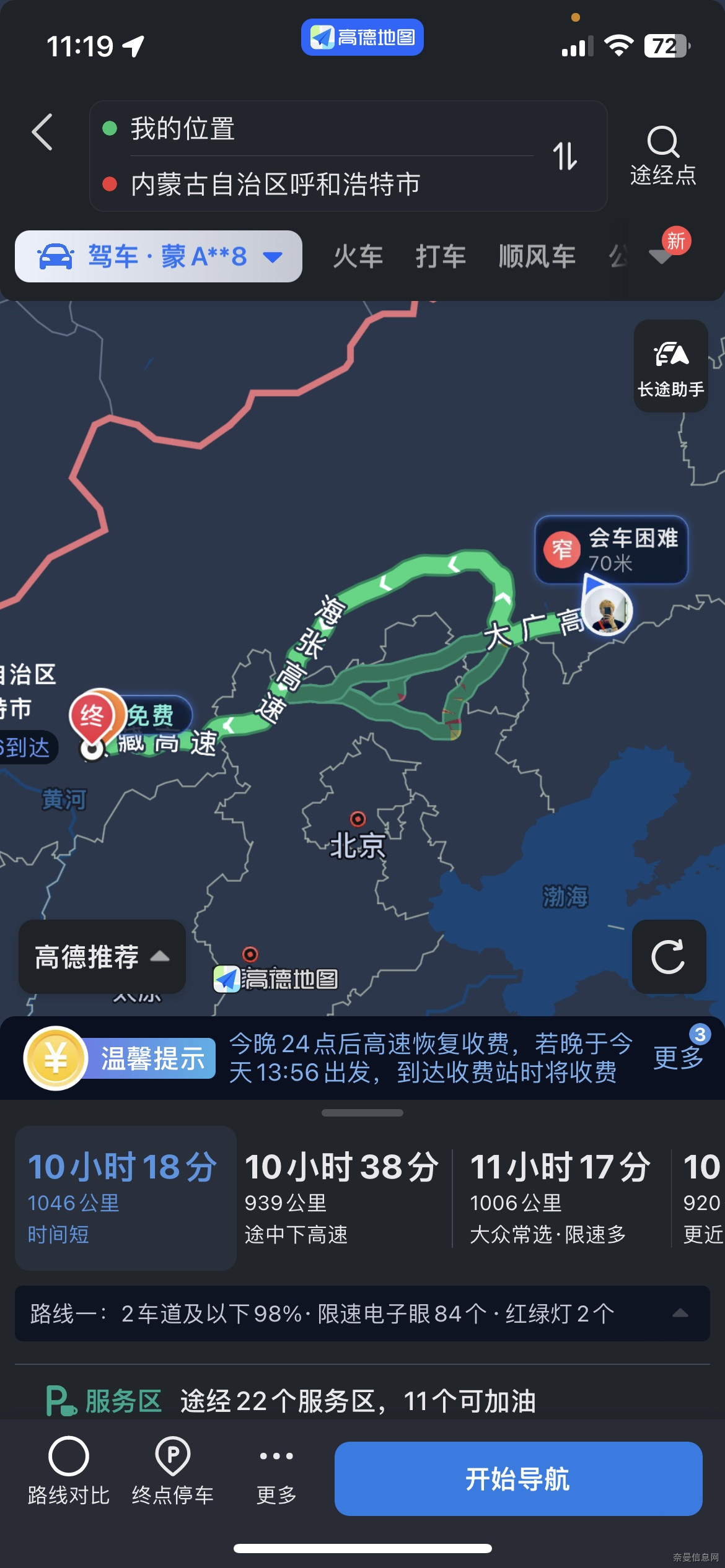Screen dimensions: 725x1568
Task: Refresh the route with the reload button
Action: click(669, 957)
